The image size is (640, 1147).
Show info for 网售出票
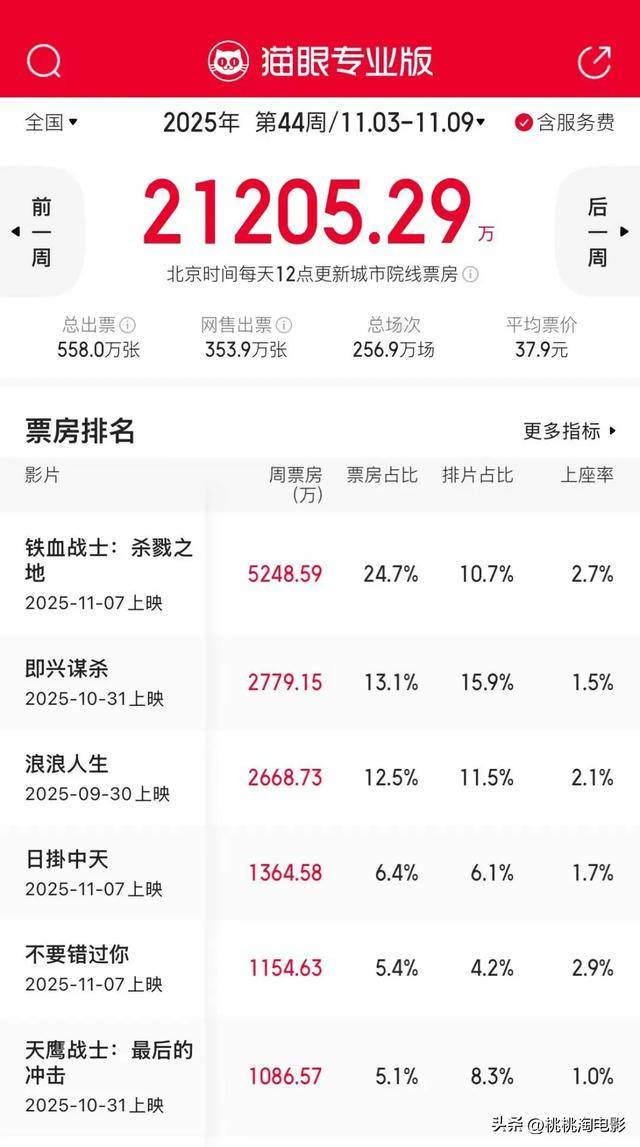(285, 325)
